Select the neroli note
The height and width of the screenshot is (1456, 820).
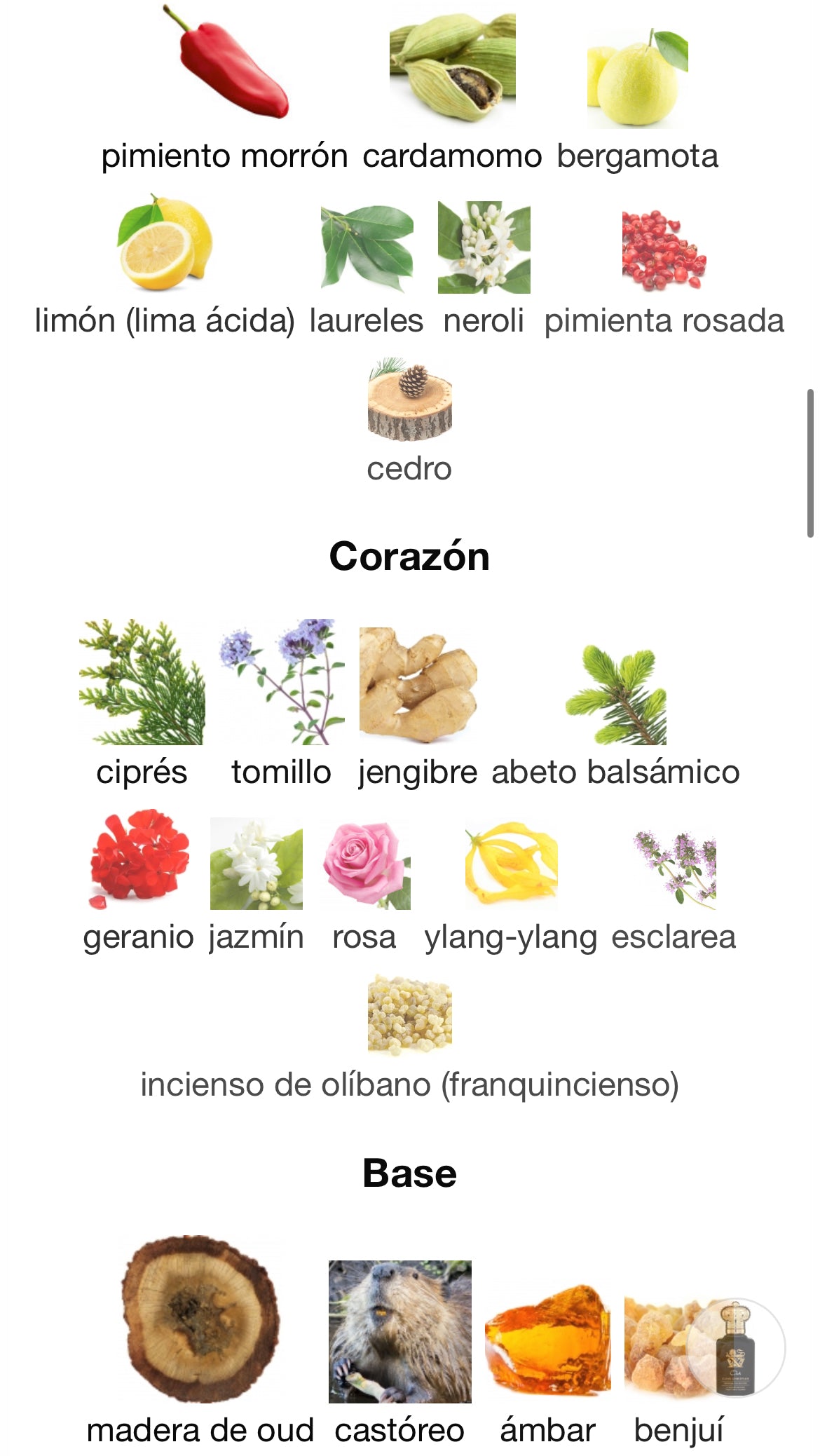[484, 247]
